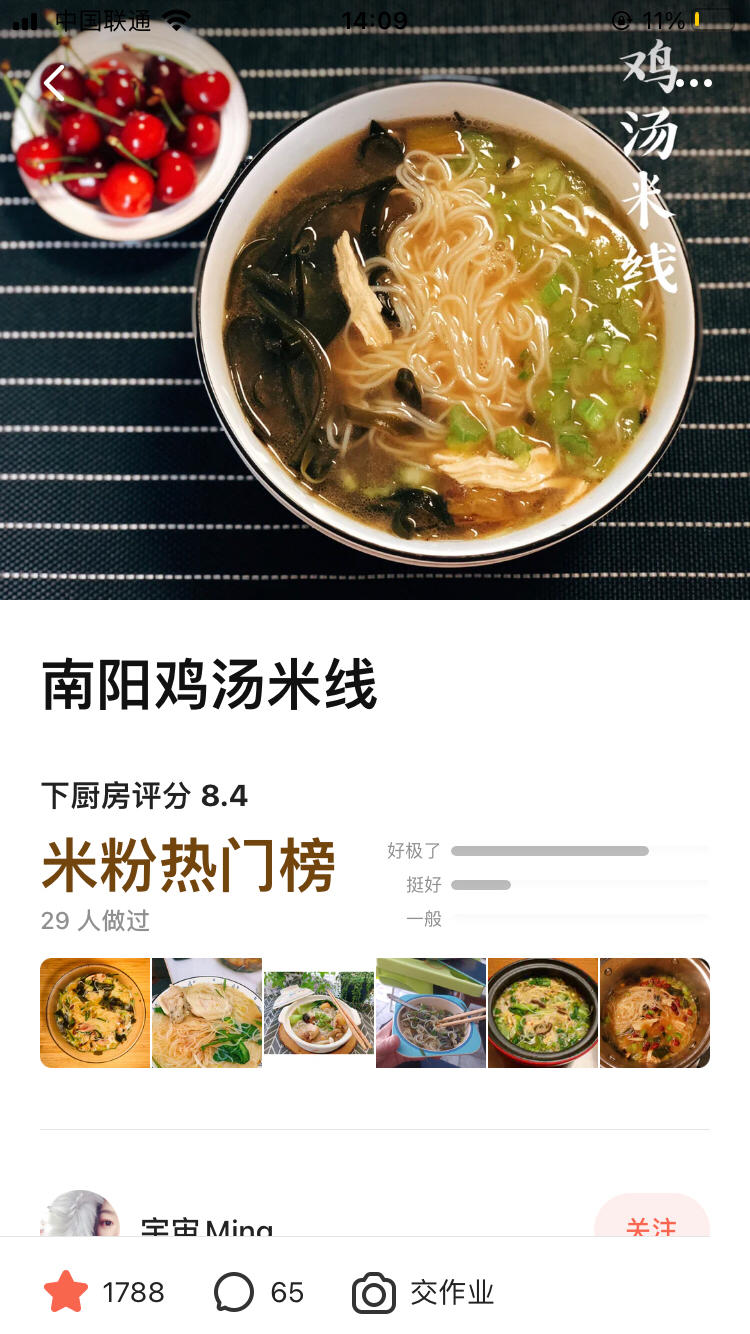Open the last spicy noodle dish thumbnail
The height and width of the screenshot is (1334, 750).
(654, 1013)
